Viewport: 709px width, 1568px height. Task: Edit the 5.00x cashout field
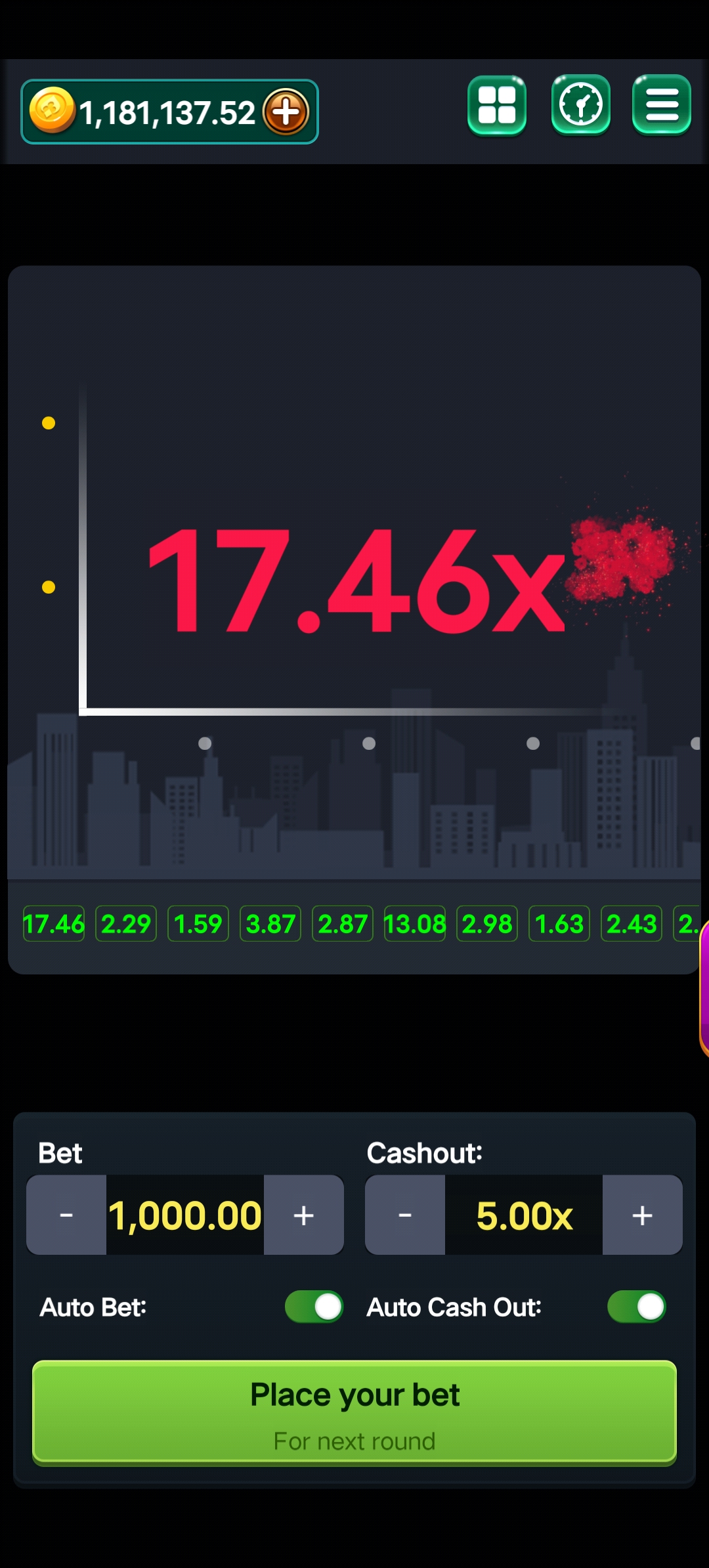point(524,1215)
